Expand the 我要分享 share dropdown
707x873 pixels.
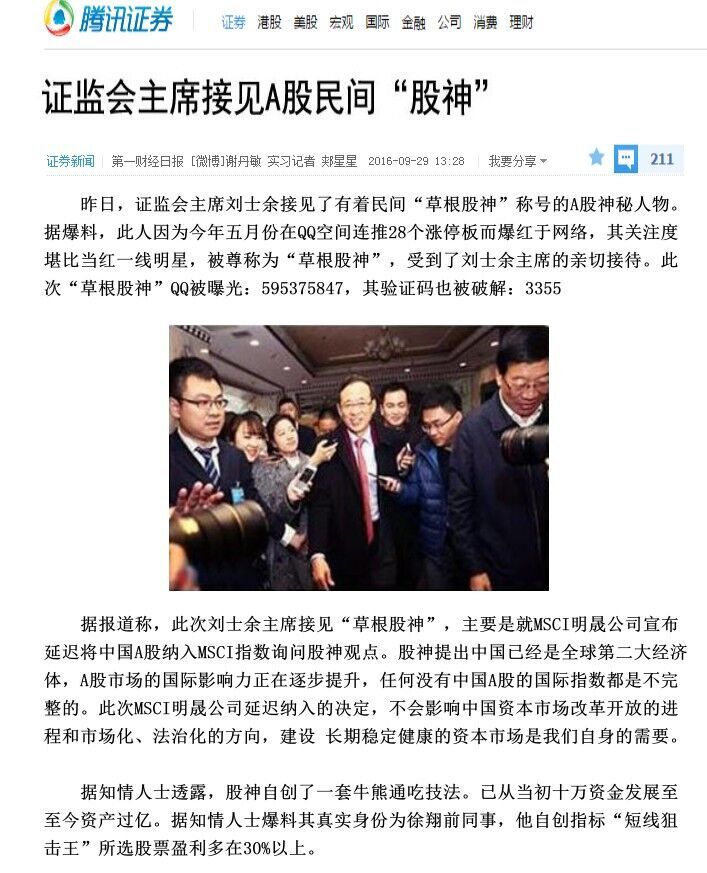[517, 161]
